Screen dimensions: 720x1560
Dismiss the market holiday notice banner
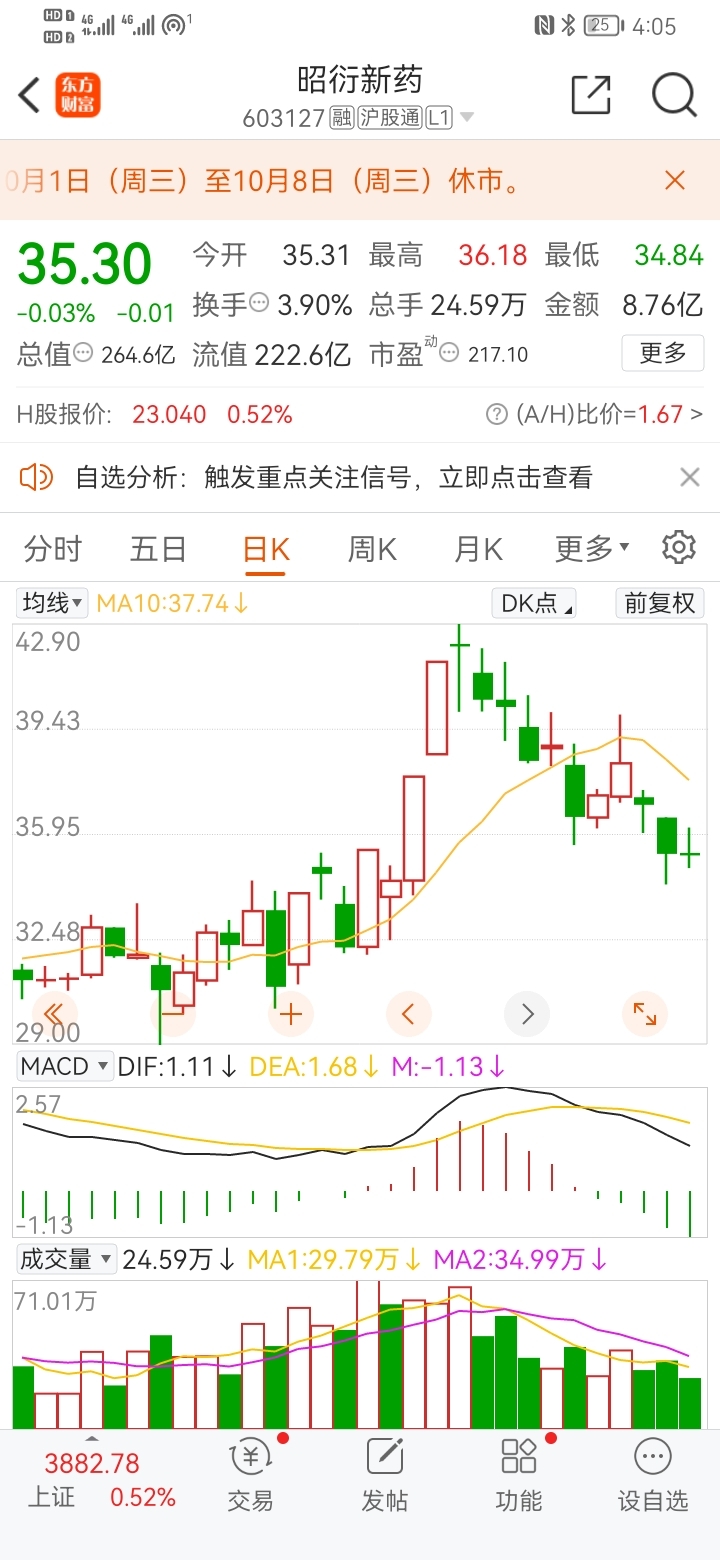(x=675, y=180)
